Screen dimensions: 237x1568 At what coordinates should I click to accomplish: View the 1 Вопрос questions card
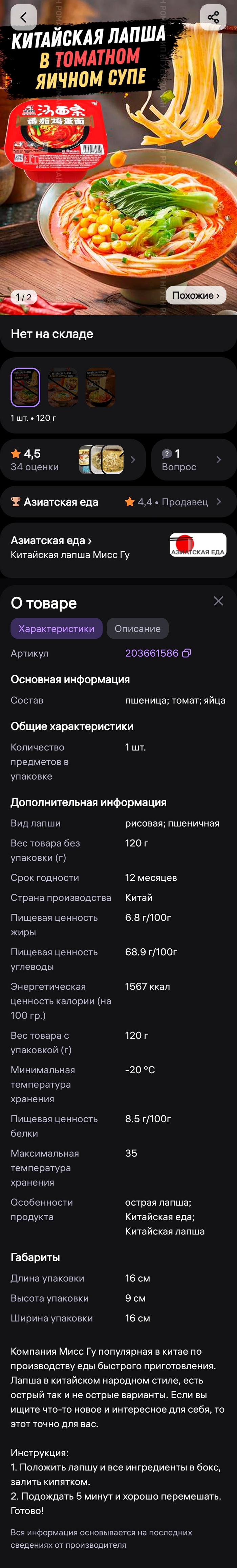coord(193,460)
